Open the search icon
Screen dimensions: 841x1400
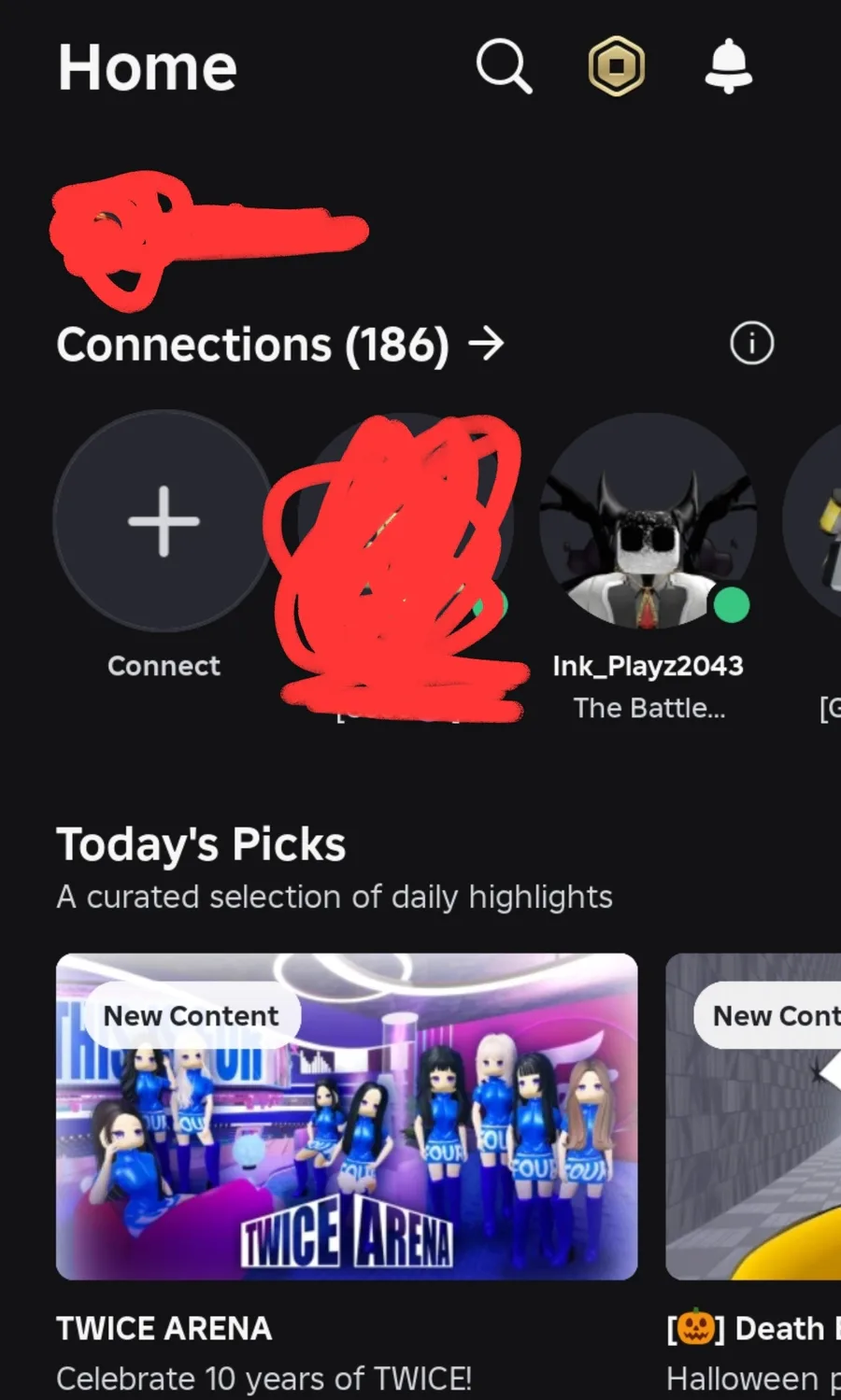click(504, 67)
